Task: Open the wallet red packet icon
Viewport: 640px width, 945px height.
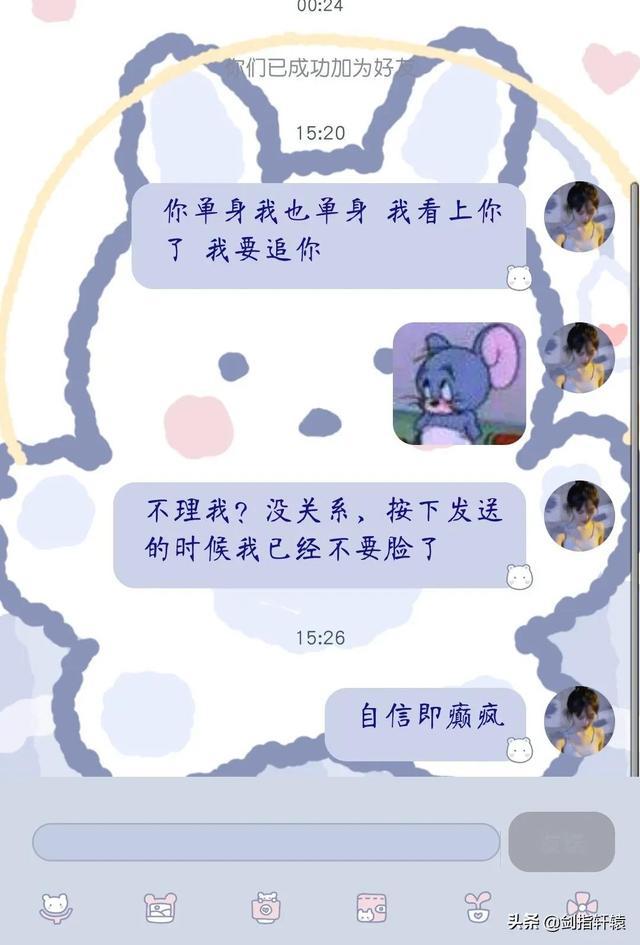Action: coord(371,907)
